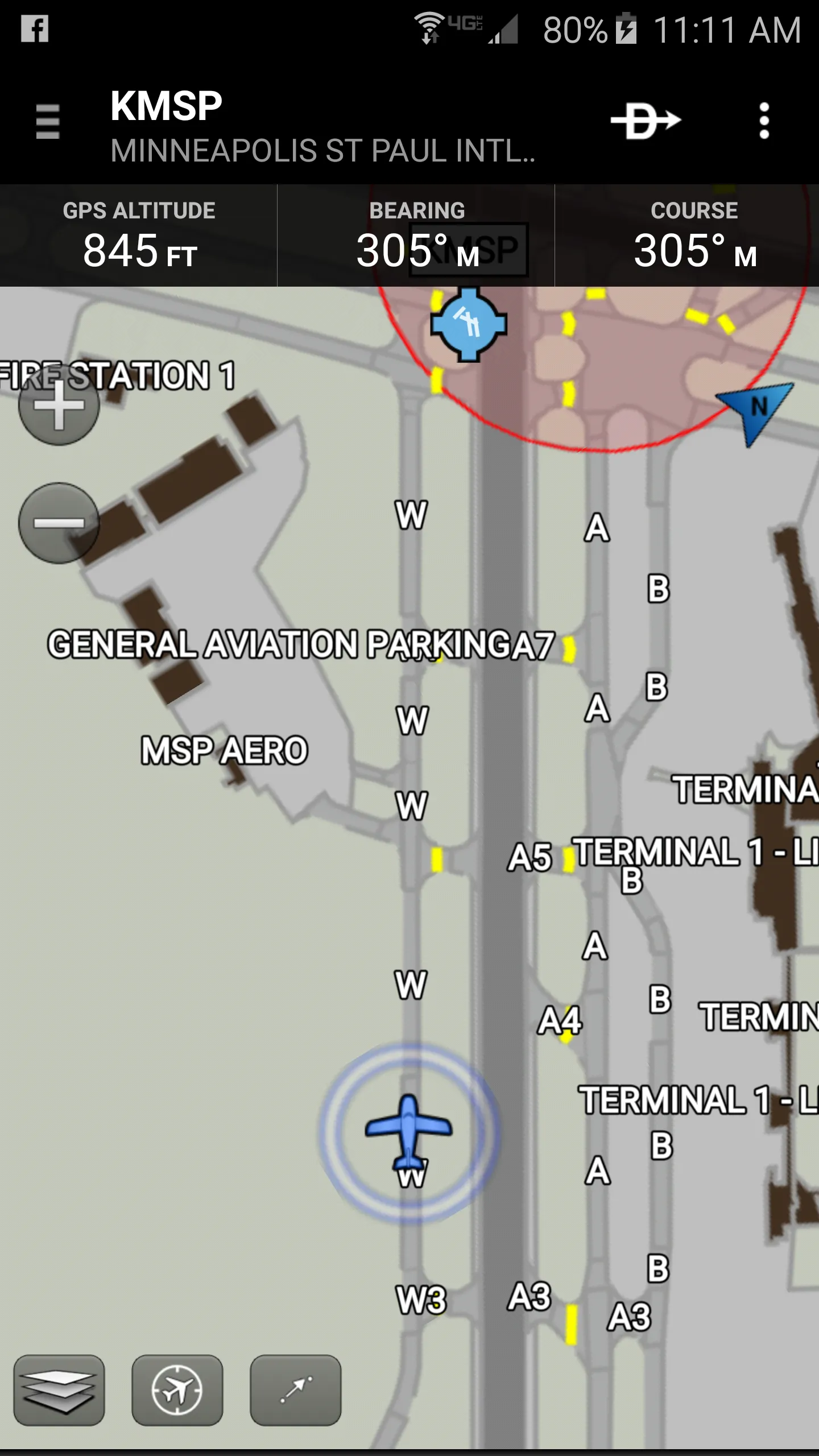
Task: Select the Course data field
Action: pyautogui.click(x=693, y=235)
